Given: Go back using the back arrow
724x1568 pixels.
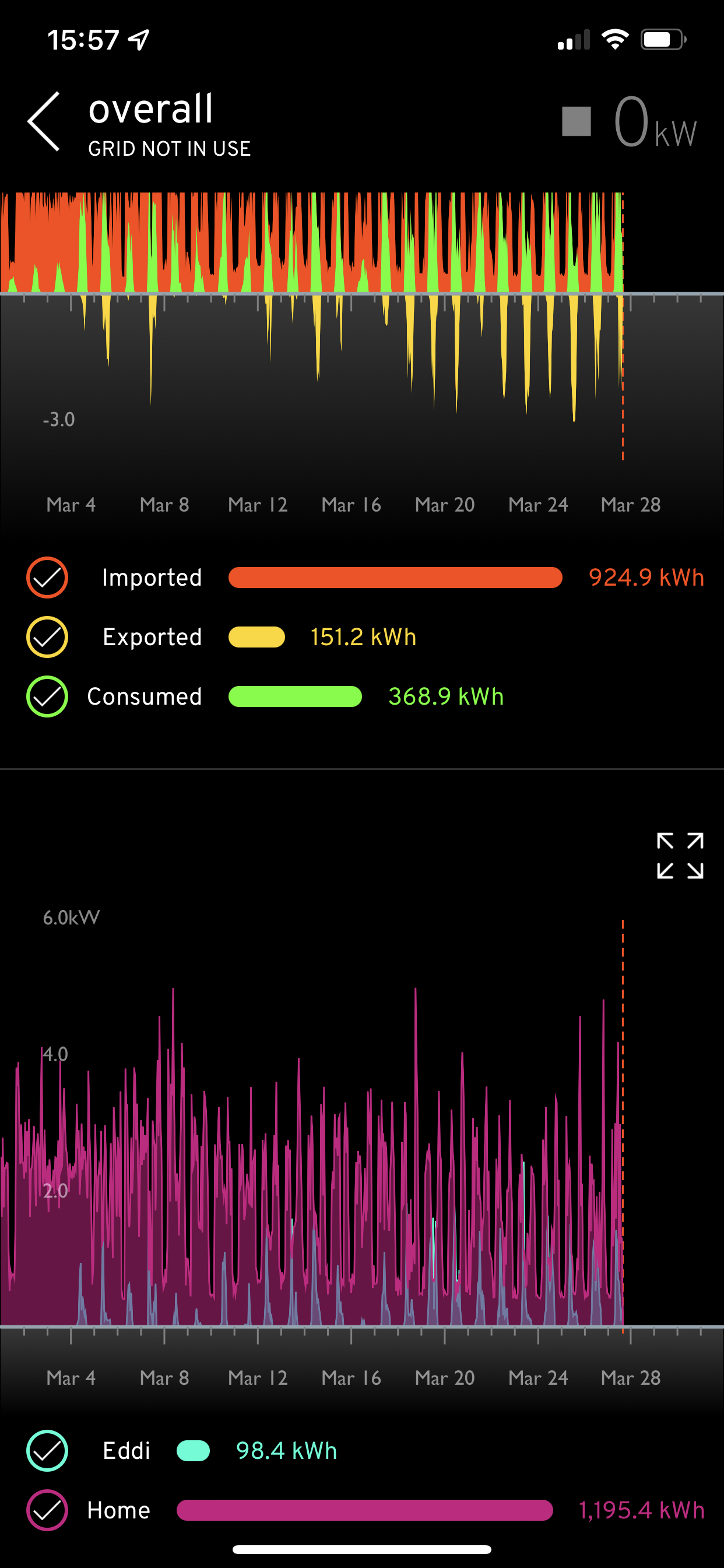Looking at the screenshot, I should pyautogui.click(x=44, y=121).
